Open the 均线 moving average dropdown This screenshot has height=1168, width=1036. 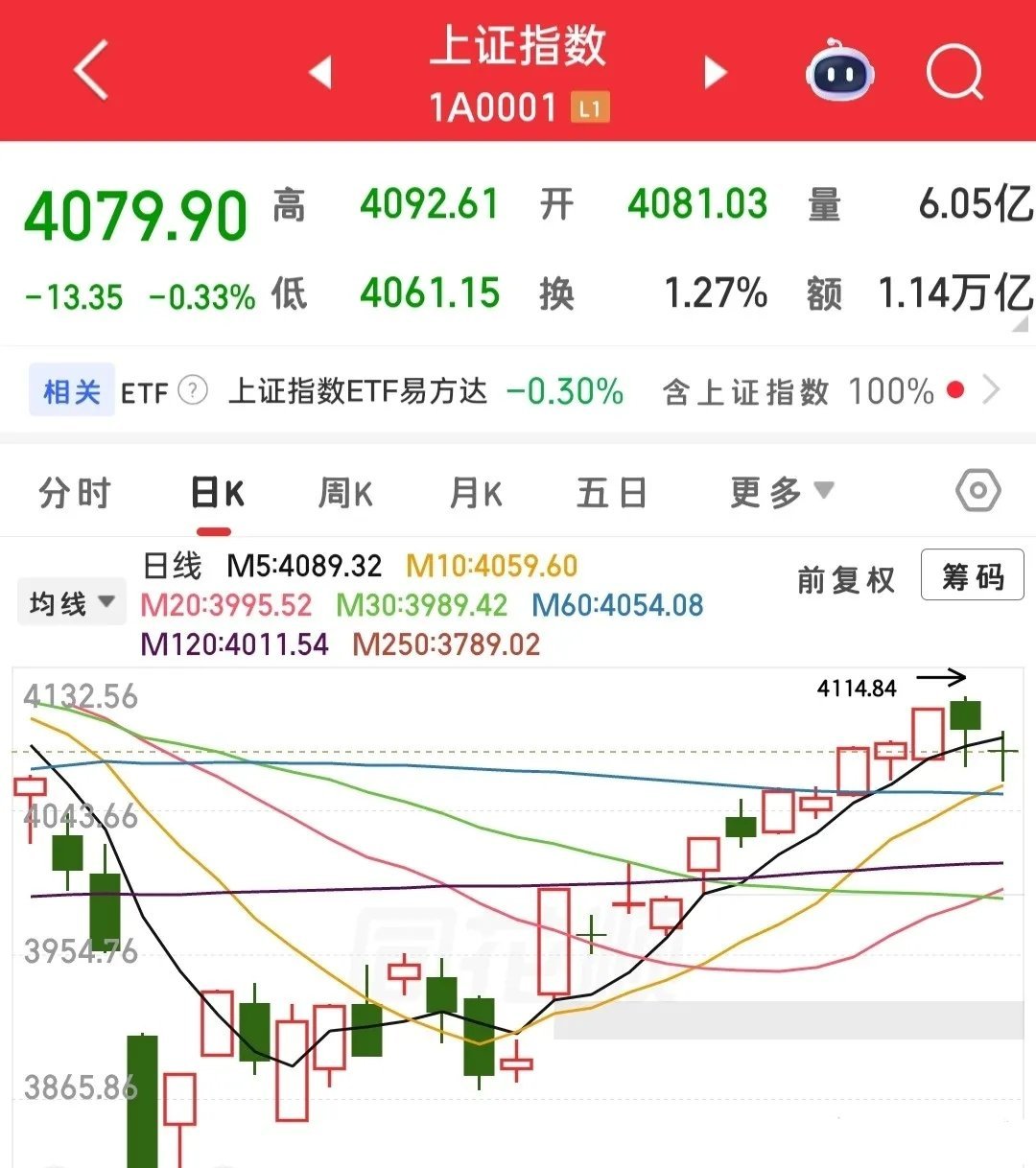coord(71,600)
